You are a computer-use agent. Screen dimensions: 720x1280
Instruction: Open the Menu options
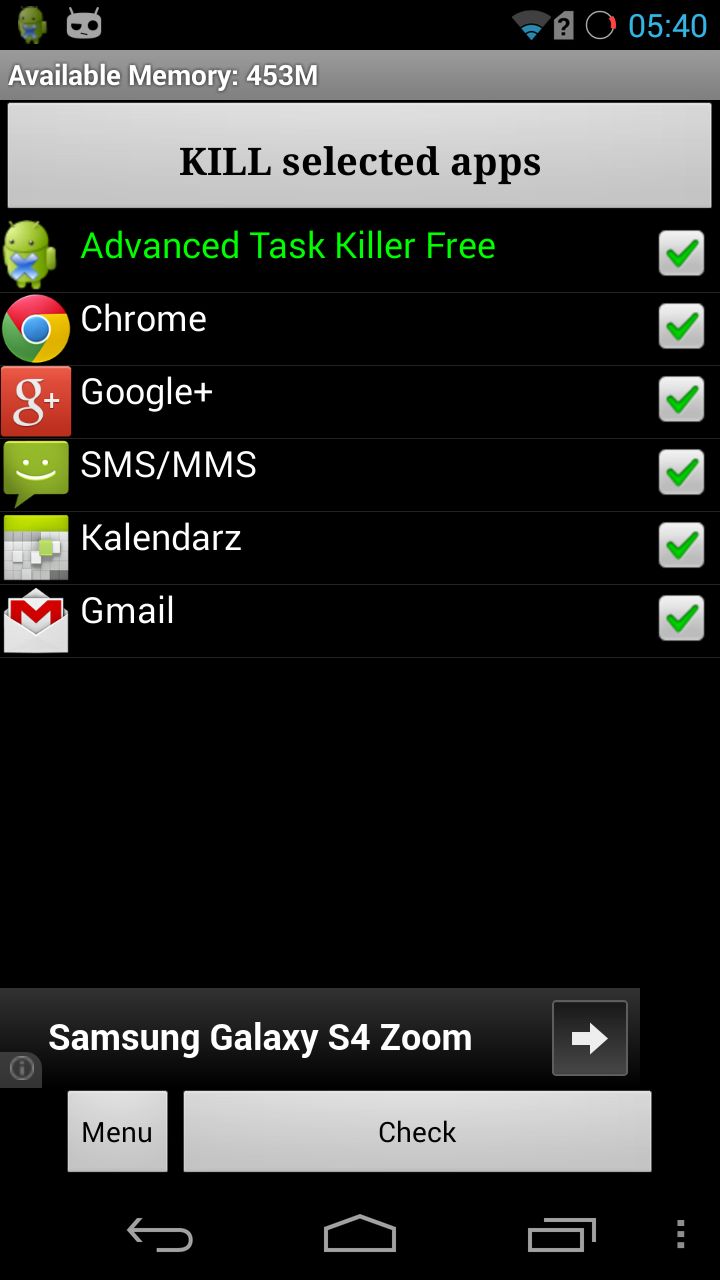click(x=117, y=1131)
